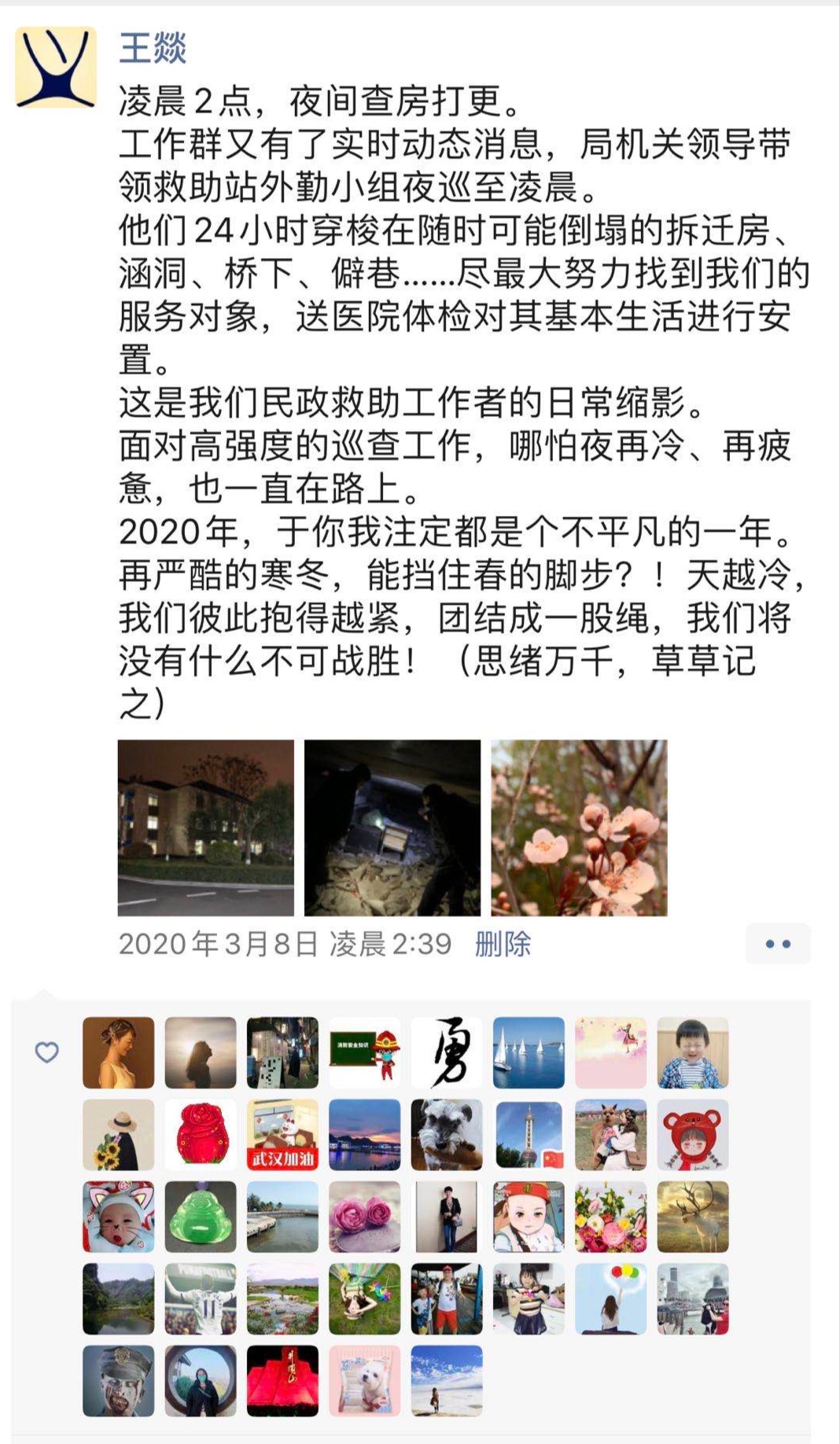Open the liker with white puppy avatar

[364, 1380]
